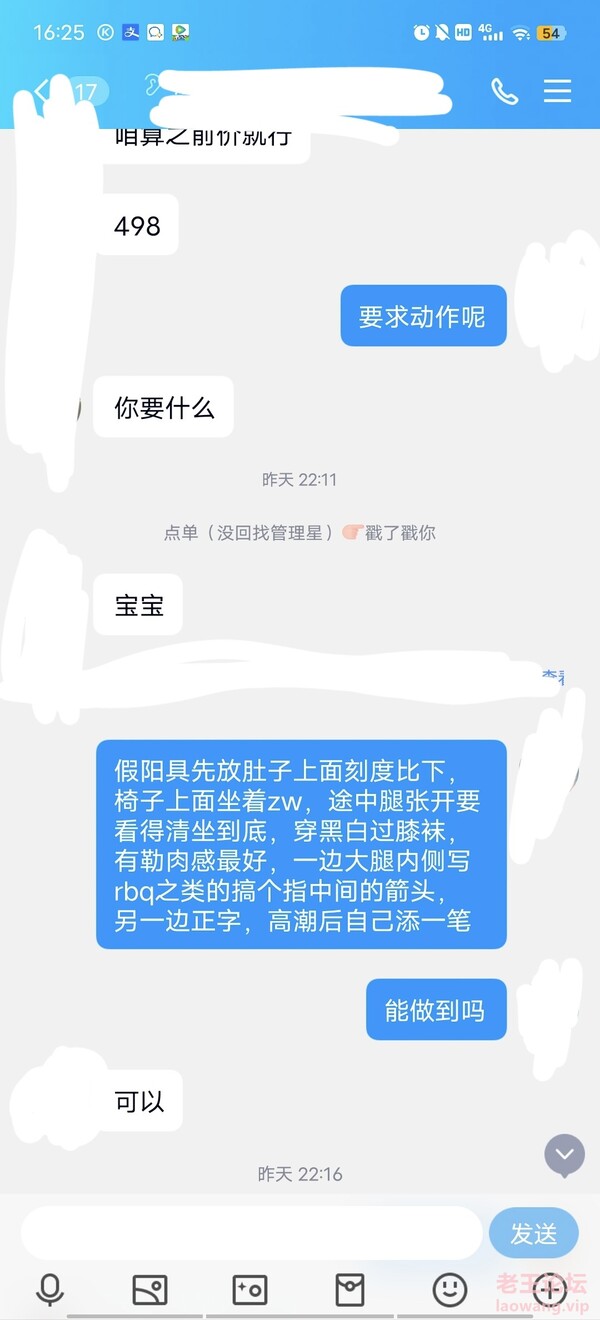This screenshot has height=1320, width=600.
Task: Jump to latest messages with down chevron
Action: pos(564,1155)
